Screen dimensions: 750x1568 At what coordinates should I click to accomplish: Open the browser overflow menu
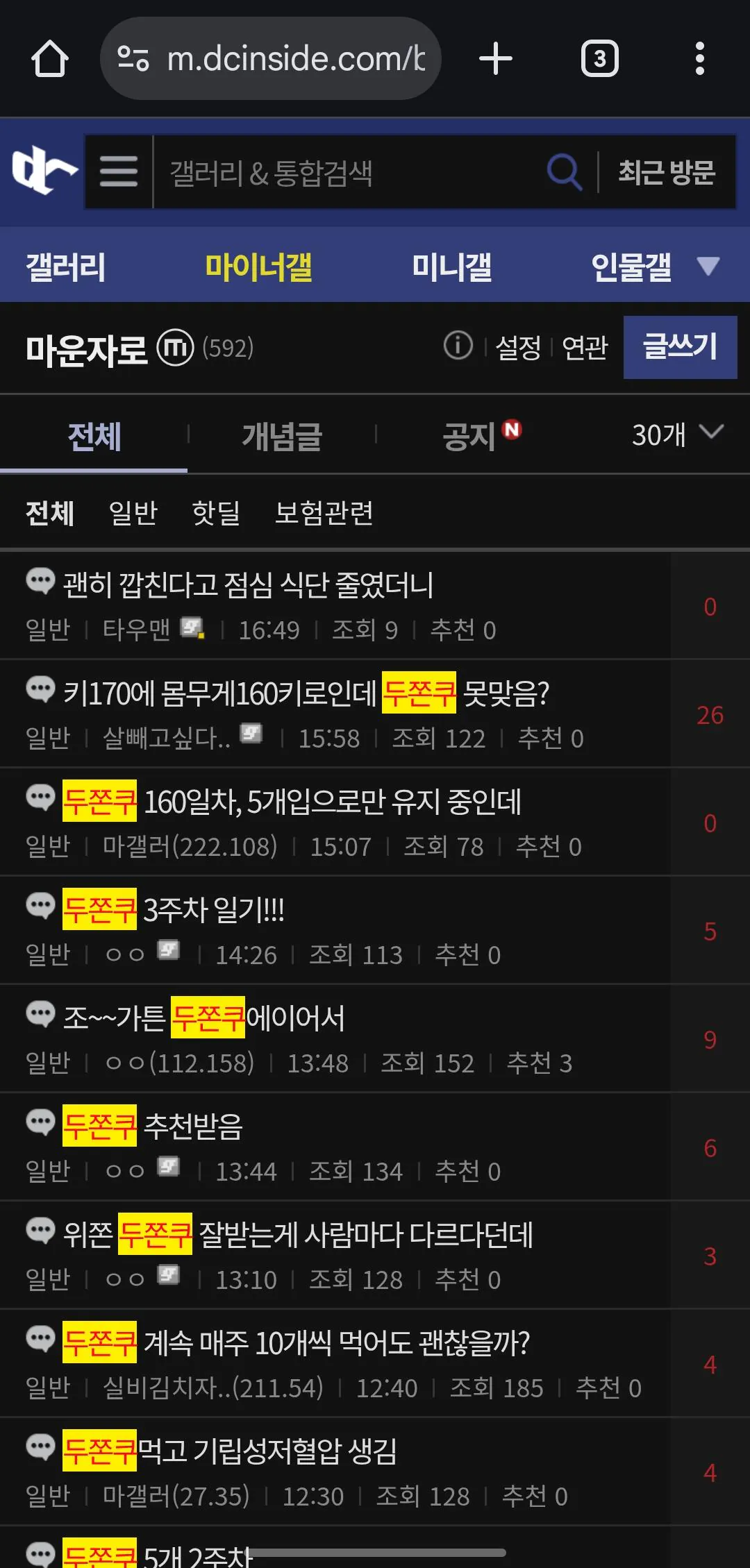click(699, 59)
